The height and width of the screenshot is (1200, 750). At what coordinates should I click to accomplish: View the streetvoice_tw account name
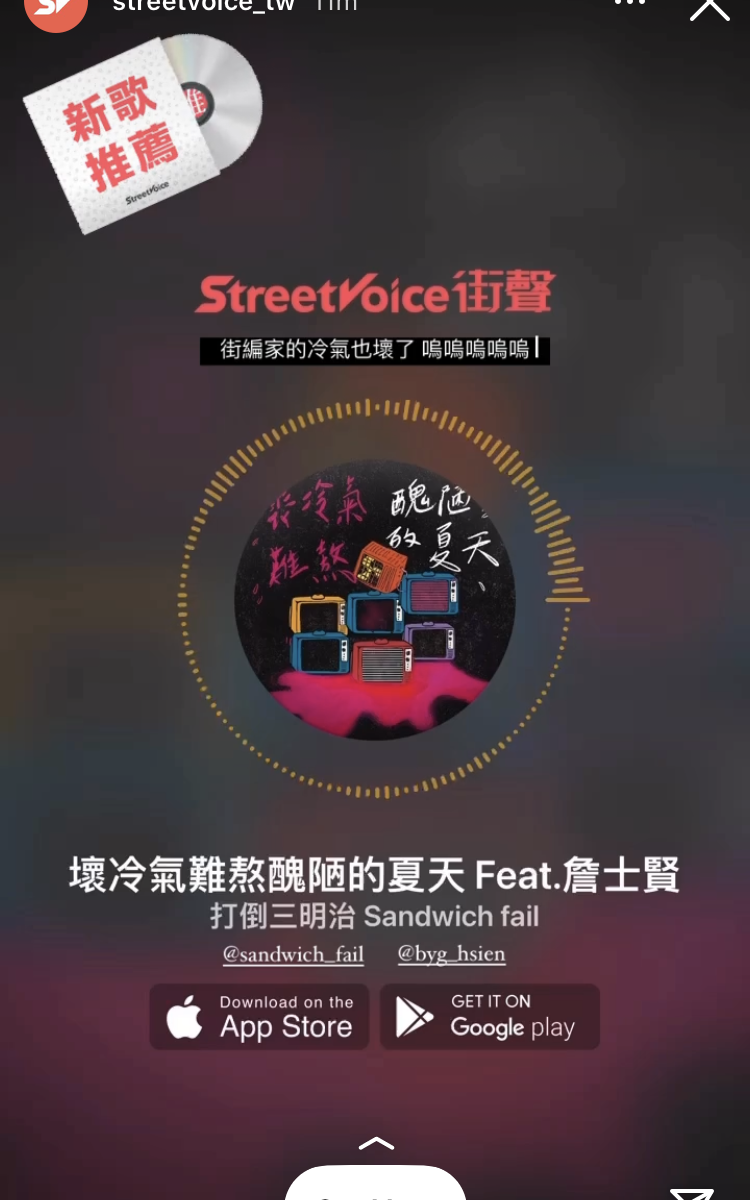pos(203,6)
